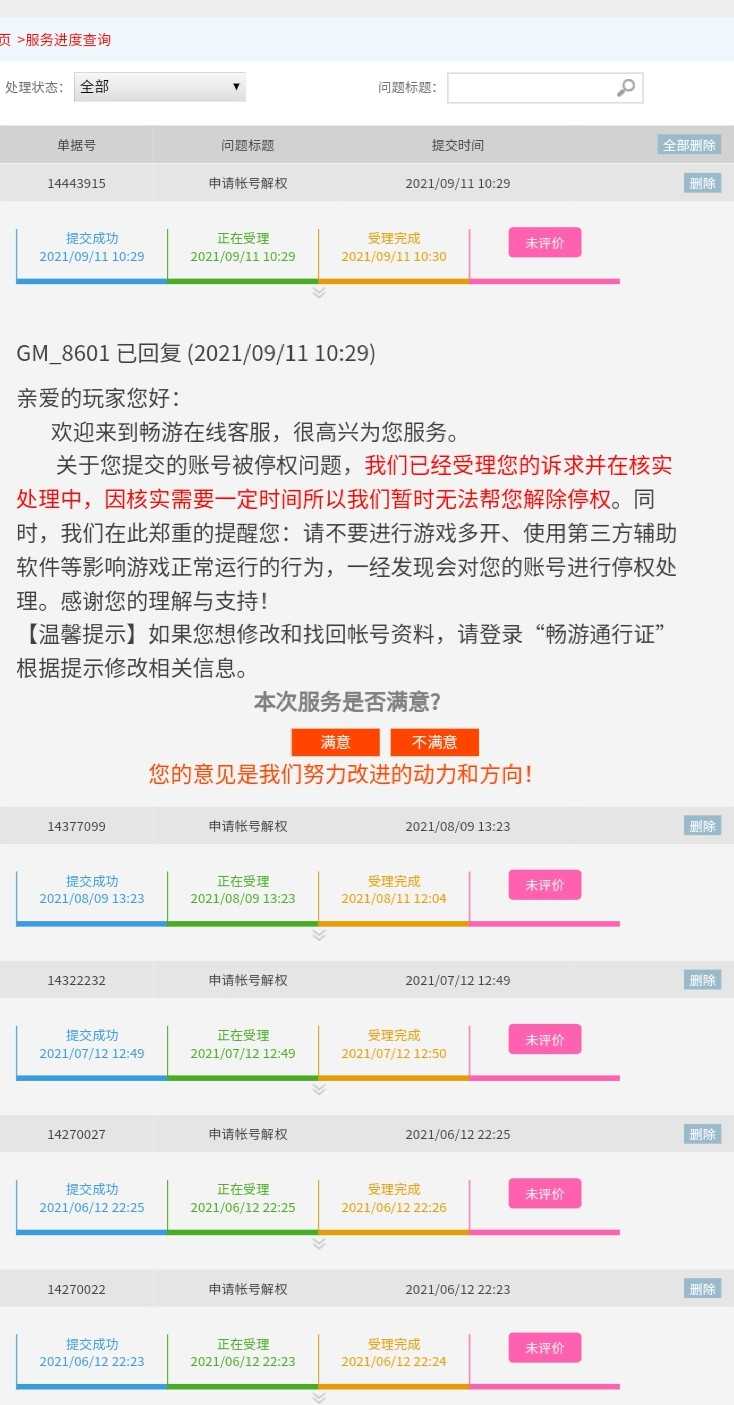
Task: Delete ticket 14270022
Action: [x=702, y=1289]
